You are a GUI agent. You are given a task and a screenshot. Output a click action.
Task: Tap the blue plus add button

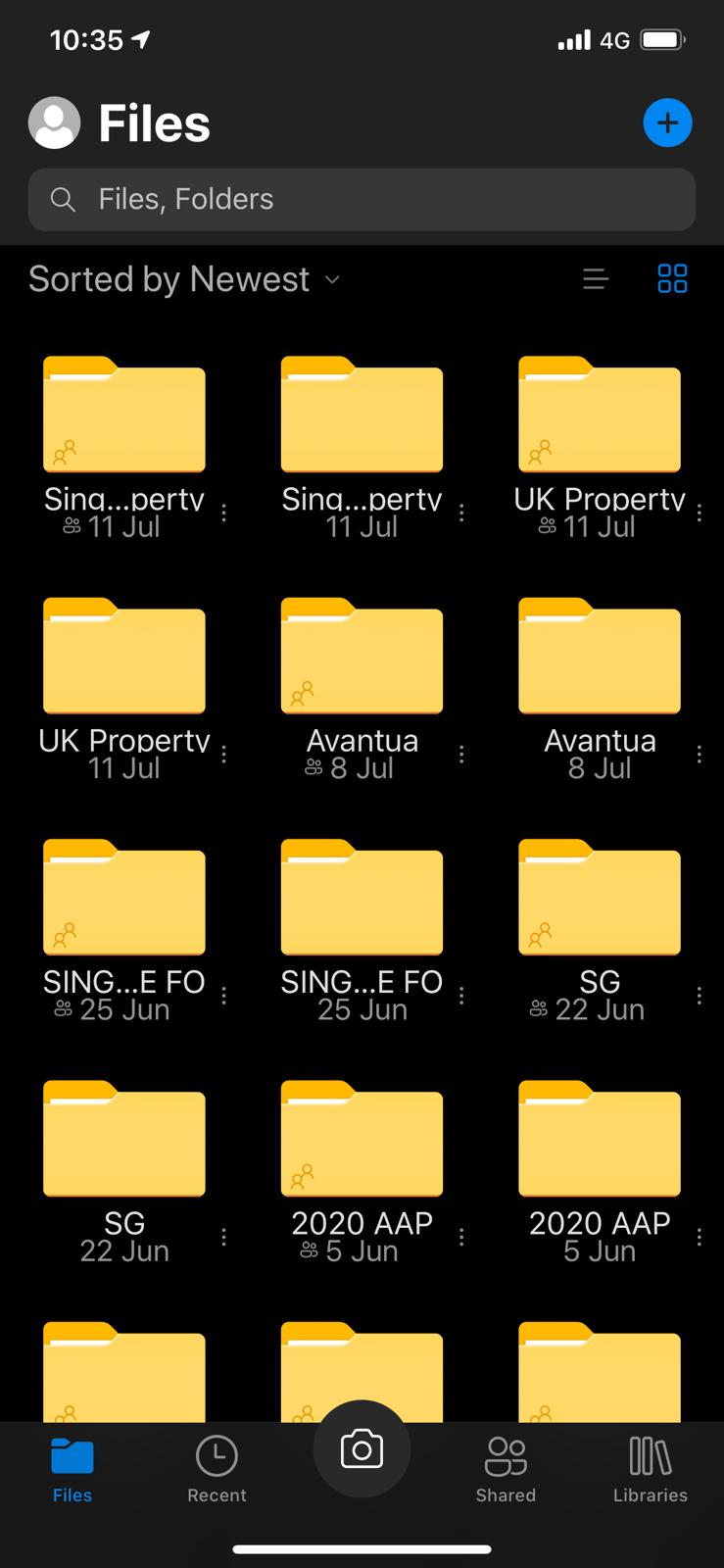(x=667, y=122)
